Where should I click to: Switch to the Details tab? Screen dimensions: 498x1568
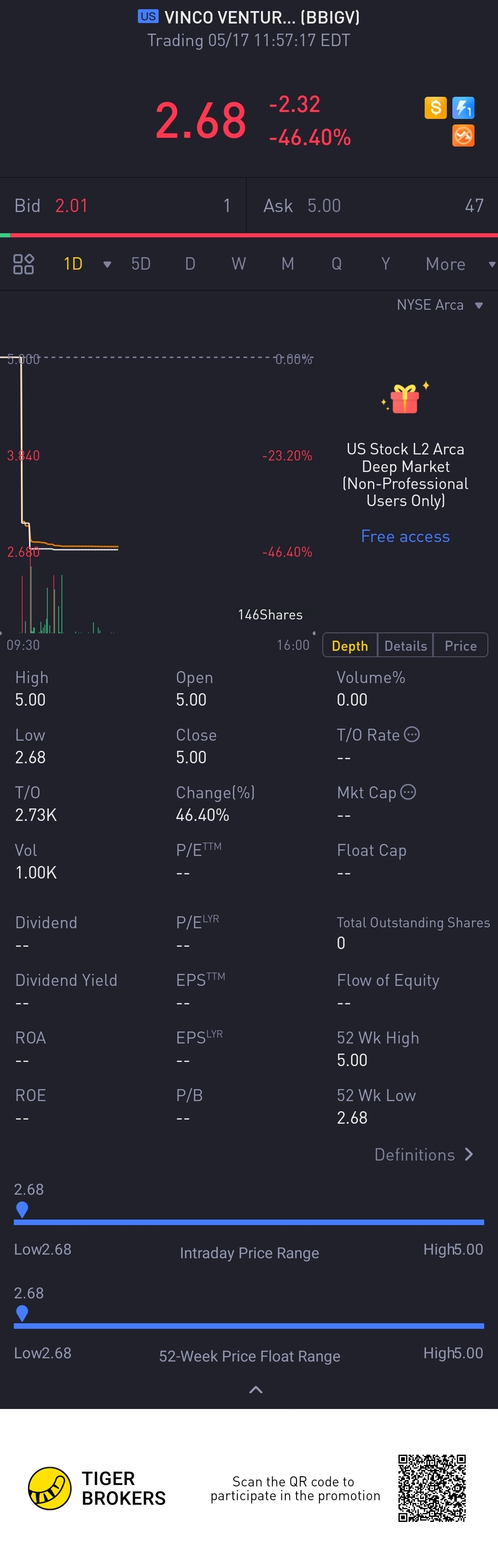pos(405,646)
